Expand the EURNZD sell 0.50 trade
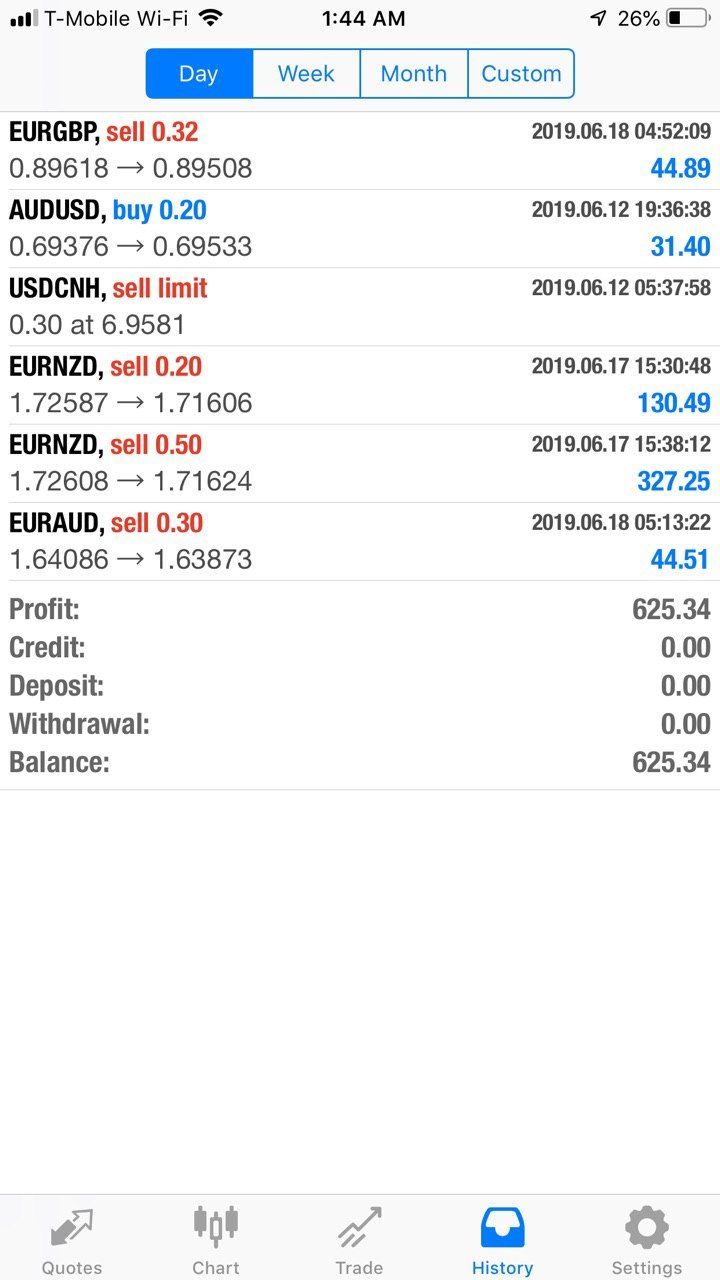 [360, 463]
